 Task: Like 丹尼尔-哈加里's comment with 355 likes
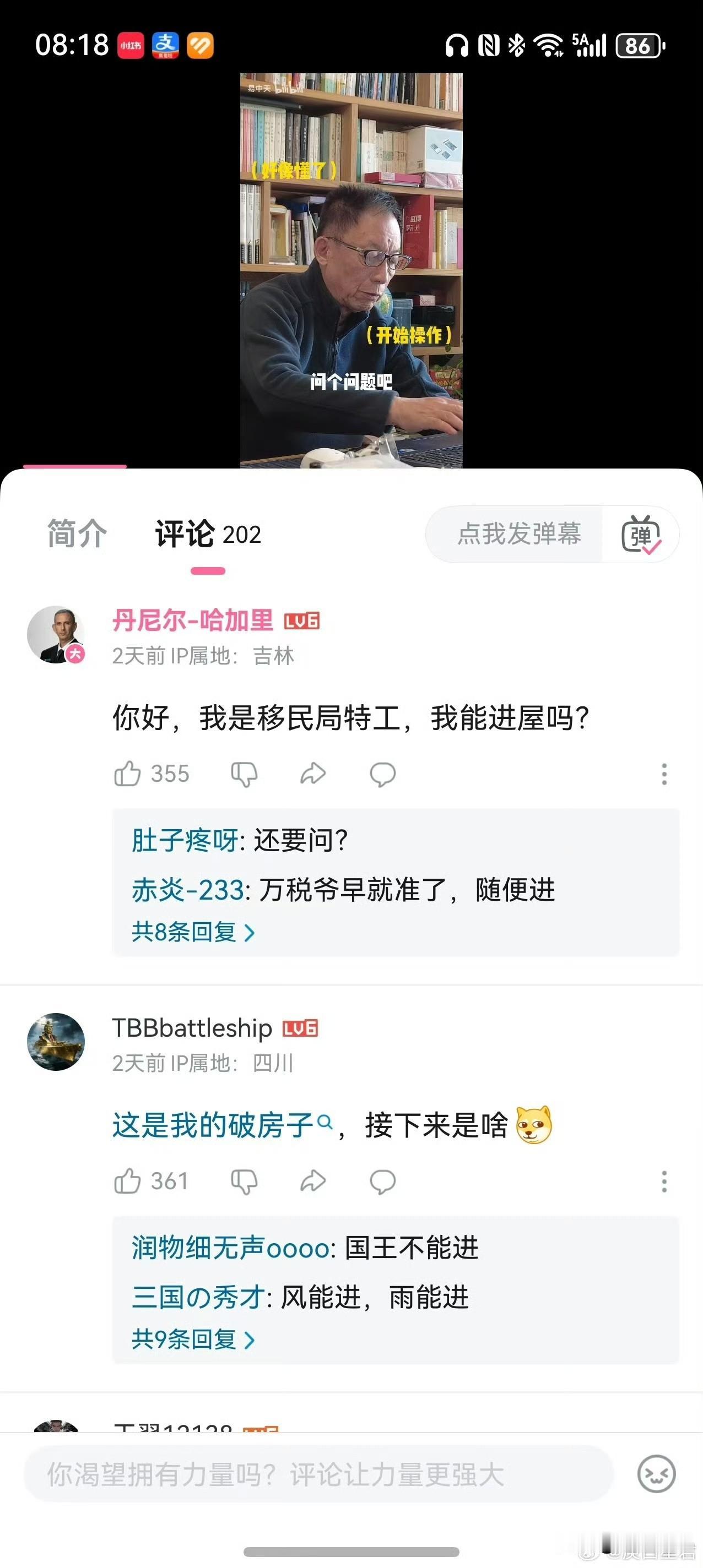(x=128, y=774)
